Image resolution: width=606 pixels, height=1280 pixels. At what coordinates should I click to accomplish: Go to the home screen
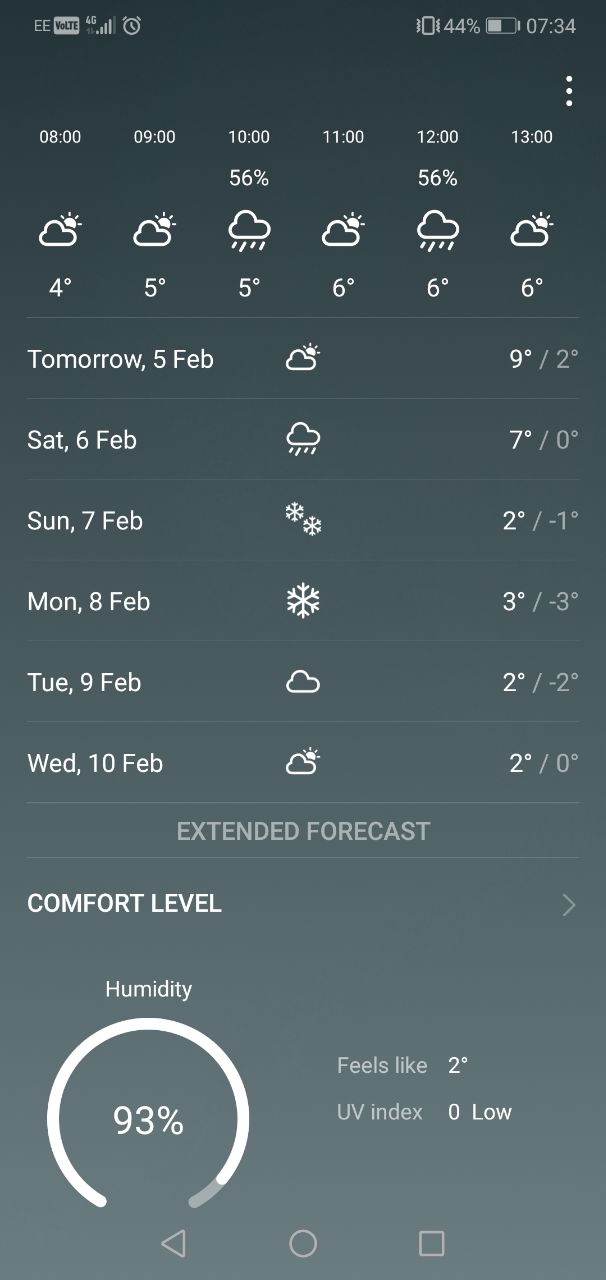click(303, 1243)
